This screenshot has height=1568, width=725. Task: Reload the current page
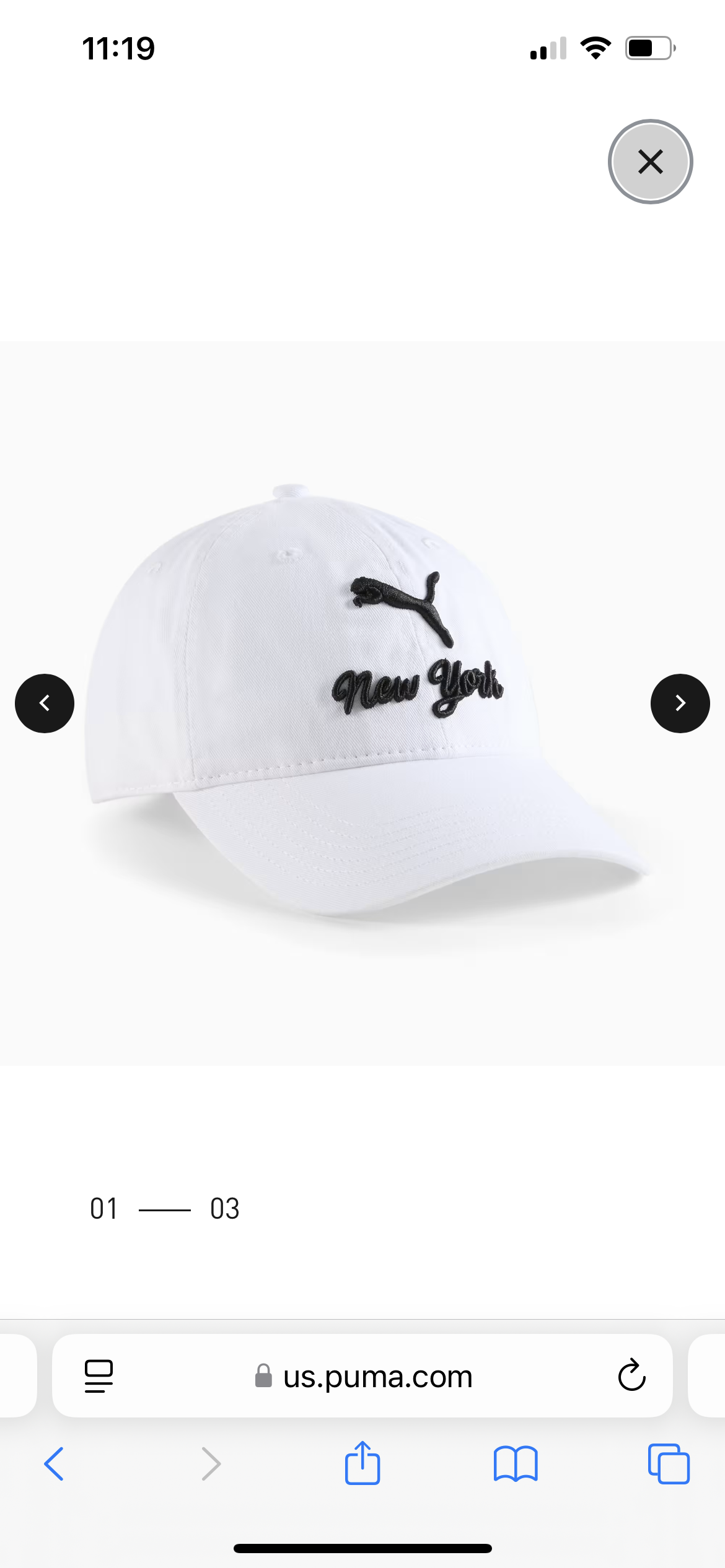click(x=631, y=1376)
